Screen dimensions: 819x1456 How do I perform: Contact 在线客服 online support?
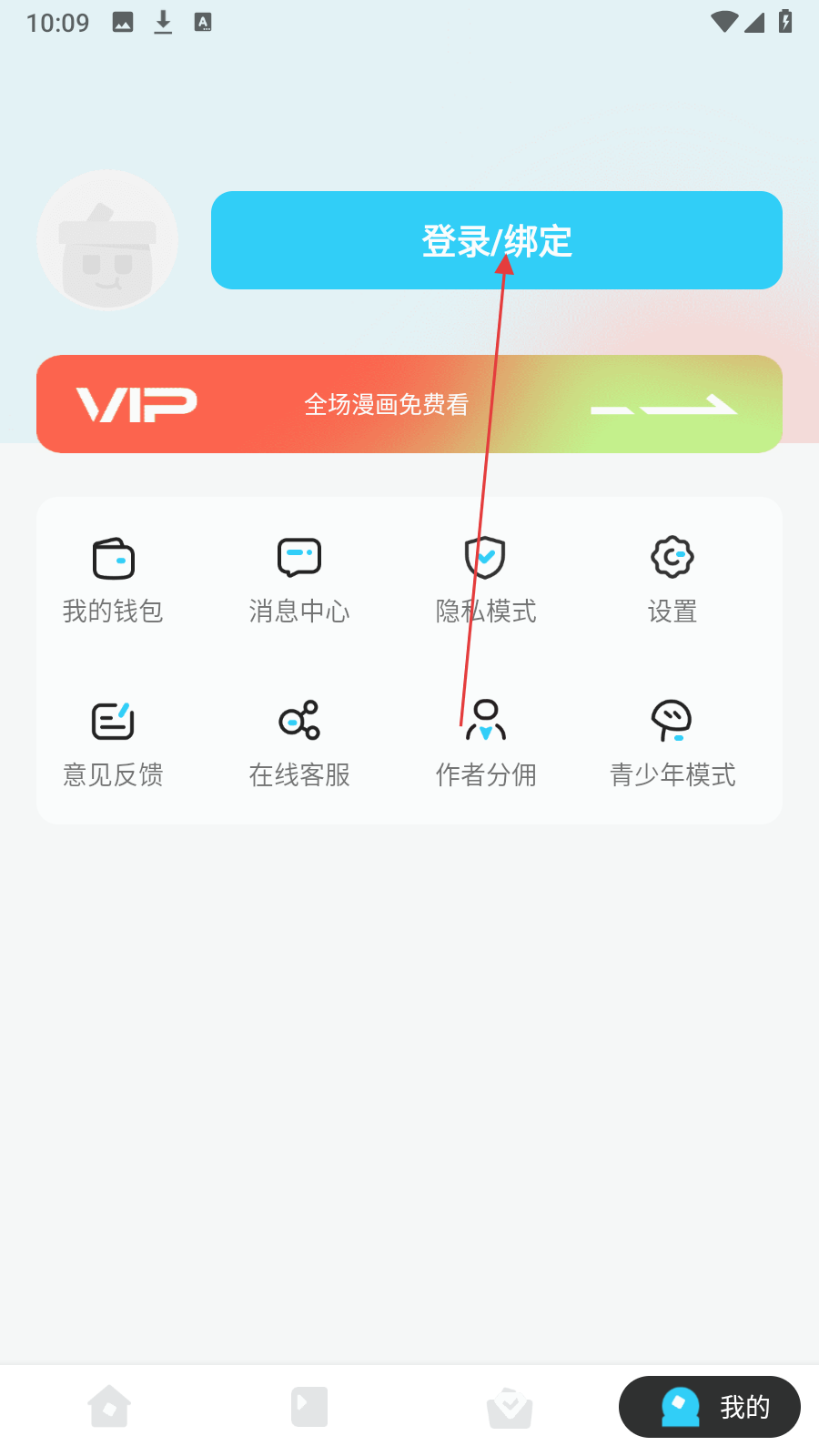point(299,743)
